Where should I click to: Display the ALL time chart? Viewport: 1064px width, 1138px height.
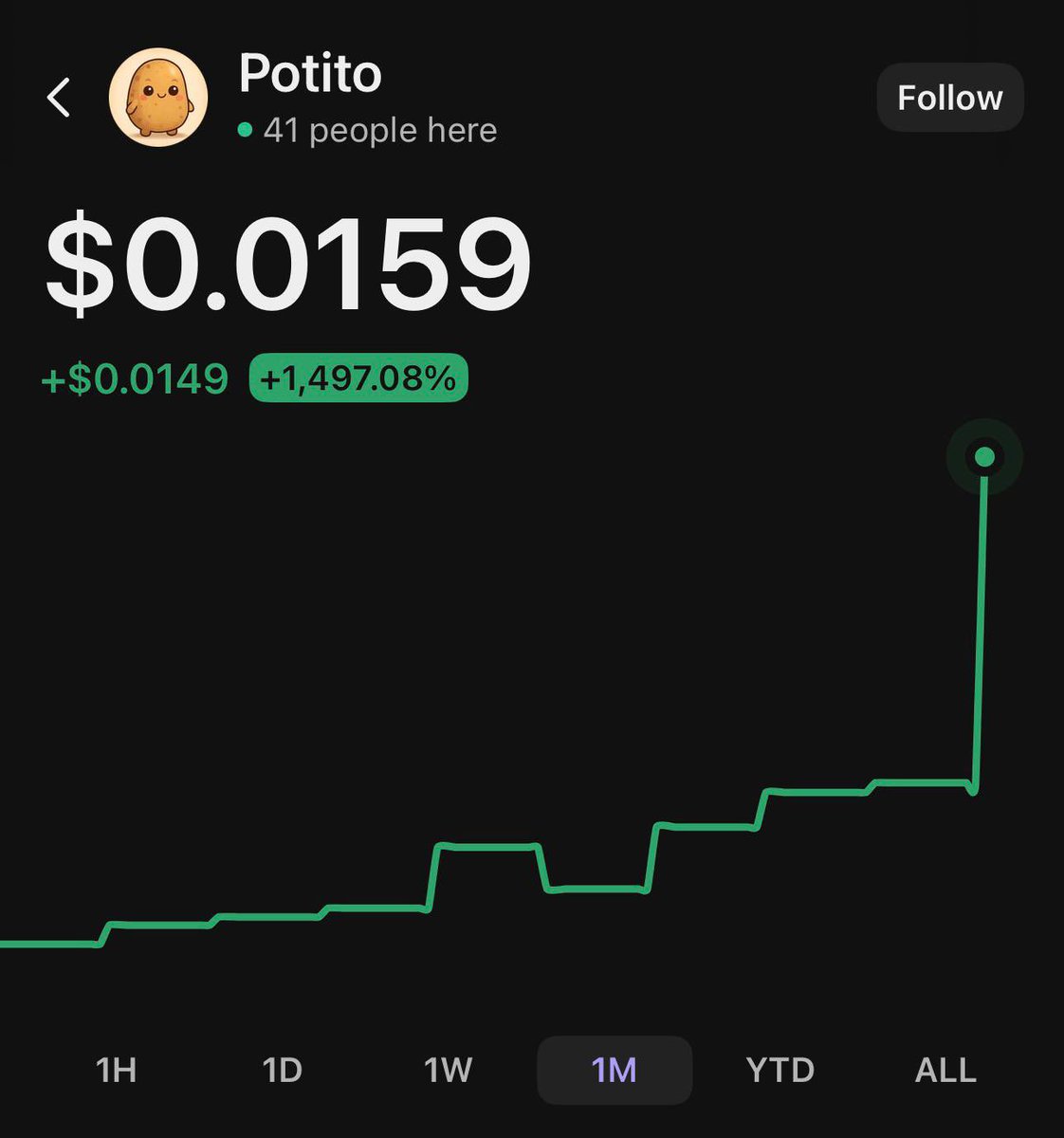(945, 1070)
